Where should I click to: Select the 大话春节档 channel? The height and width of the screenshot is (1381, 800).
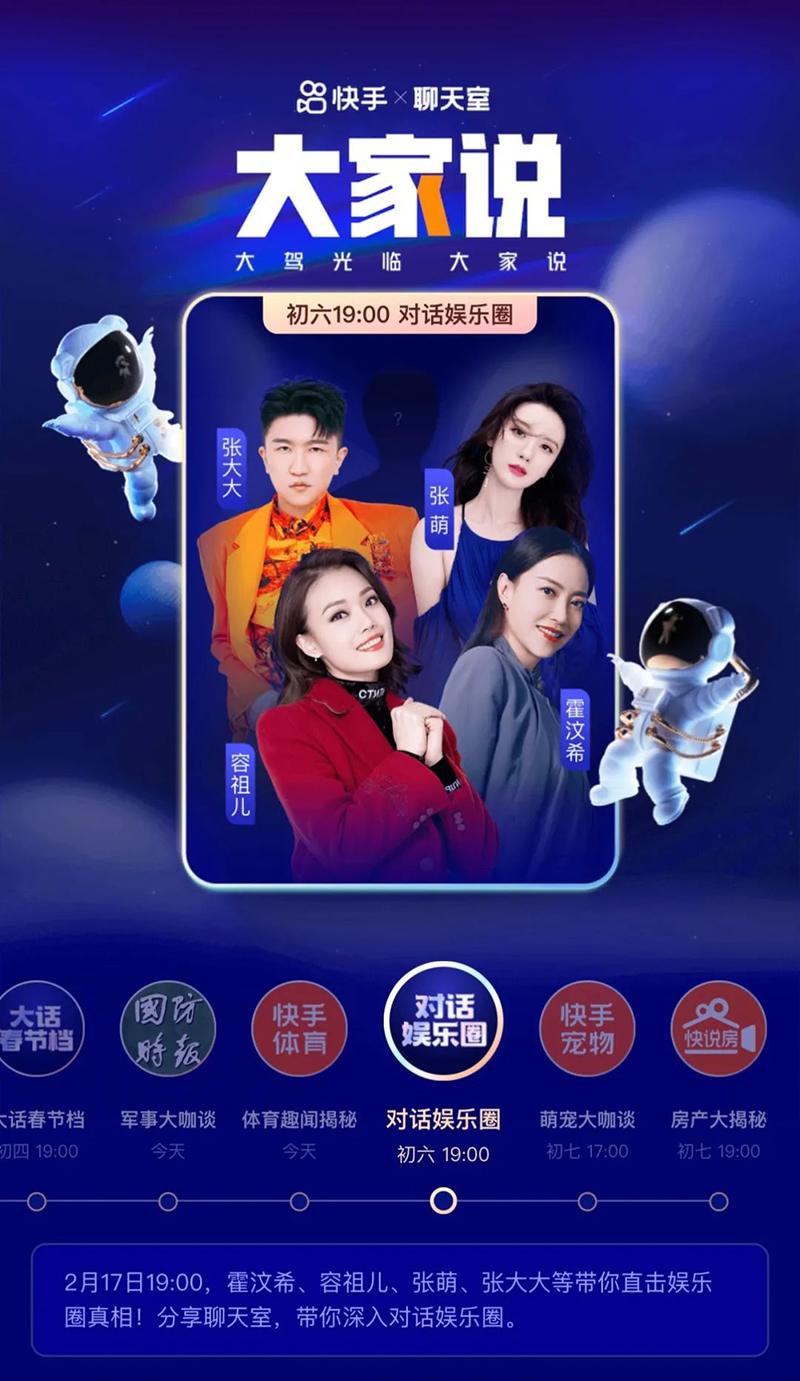[x=38, y=1029]
